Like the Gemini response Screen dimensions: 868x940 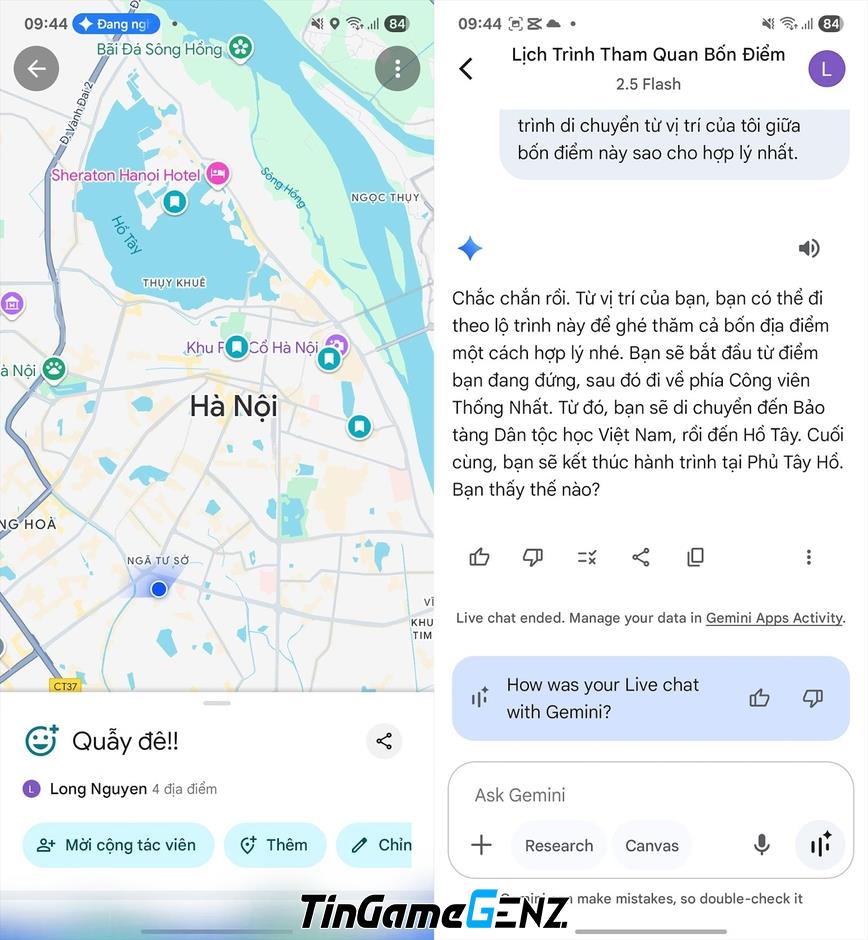click(x=480, y=557)
